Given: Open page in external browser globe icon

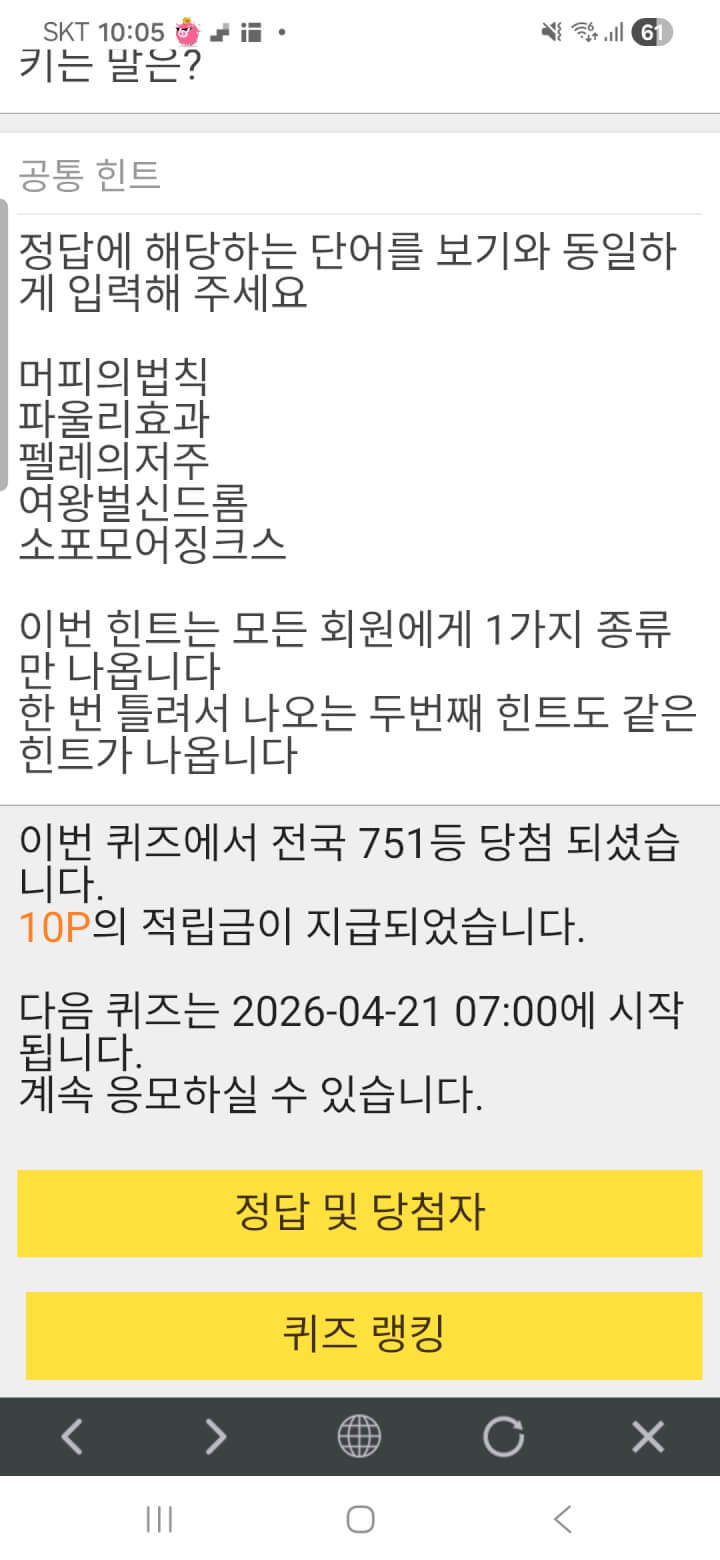Looking at the screenshot, I should [359, 1437].
